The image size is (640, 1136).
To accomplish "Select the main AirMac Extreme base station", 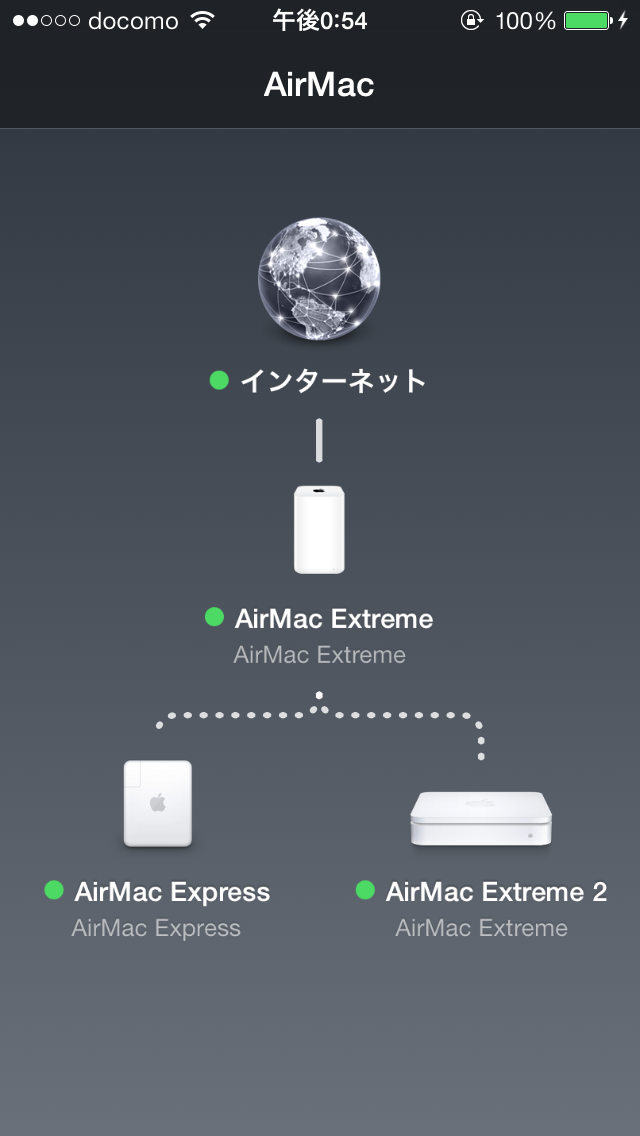I will click(319, 530).
